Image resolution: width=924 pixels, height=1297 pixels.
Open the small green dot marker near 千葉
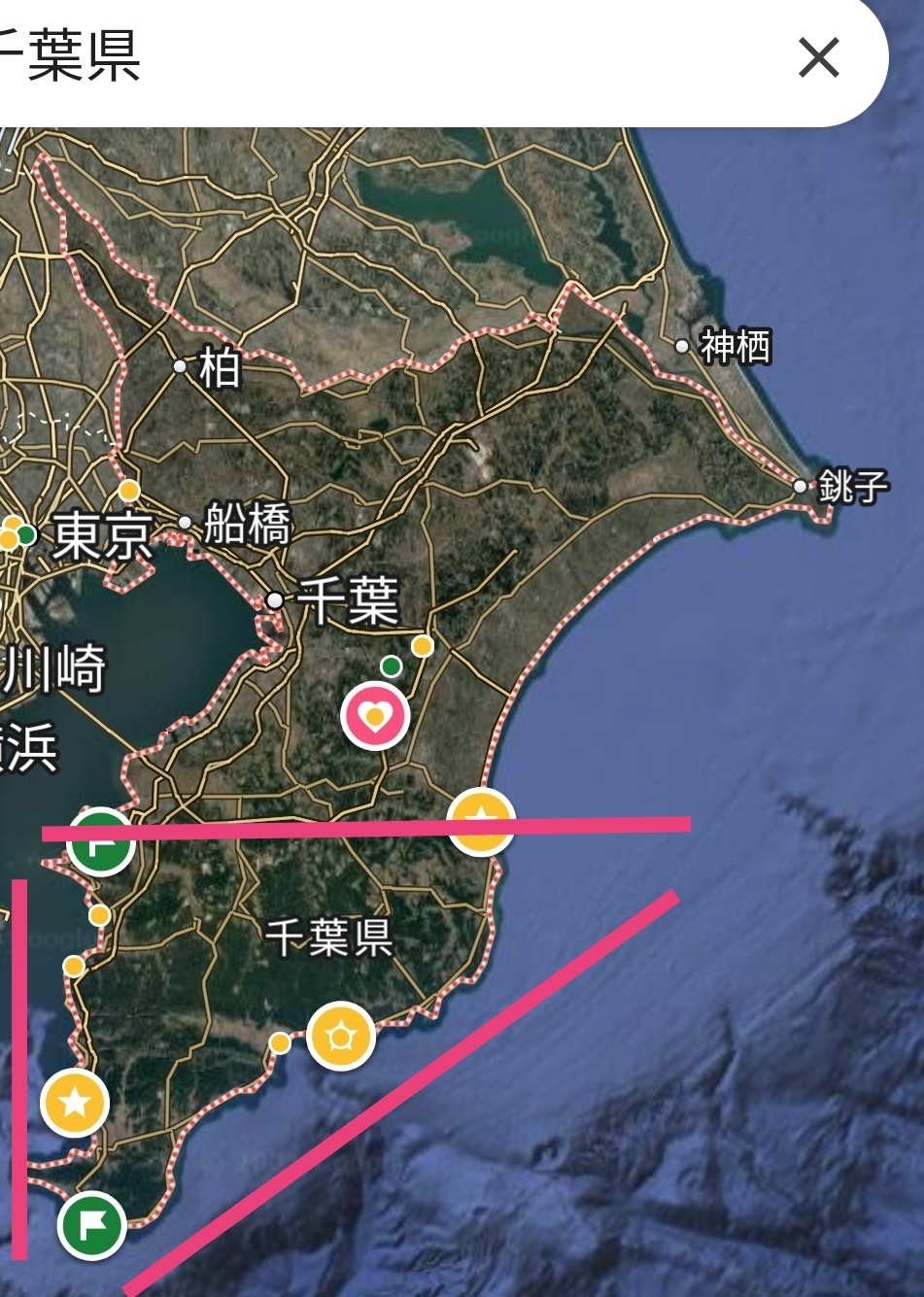[391, 666]
